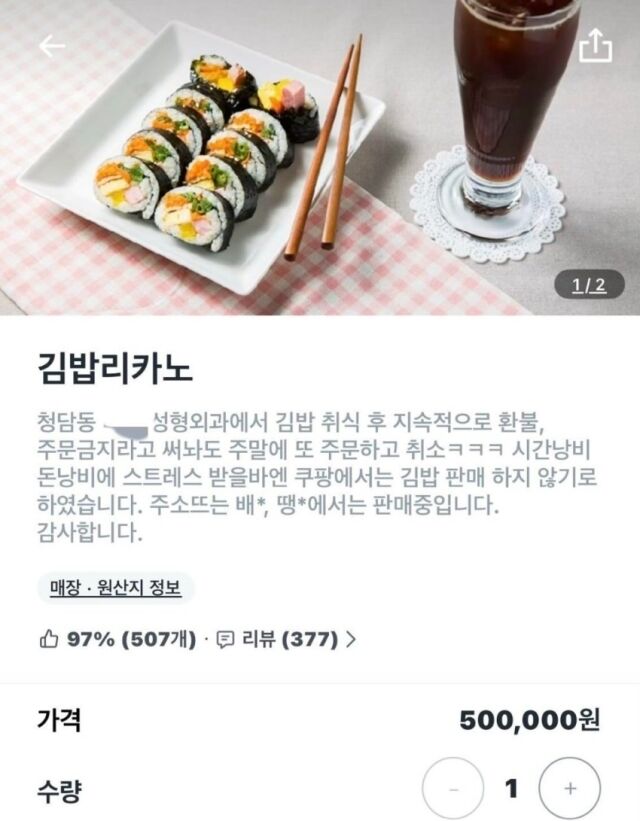
Task: Open 매장 · 원산지 정보 chip
Action: point(116,588)
